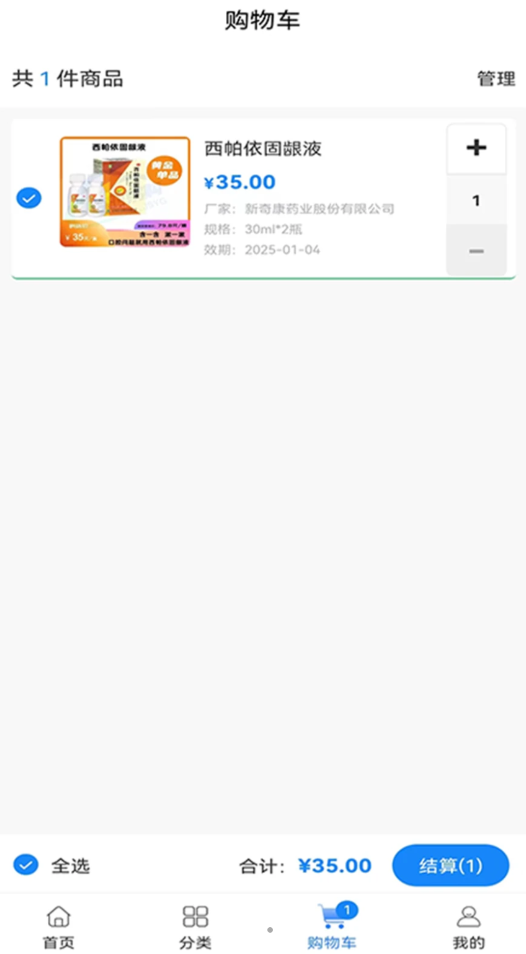Select the 购物车 tab

tap(332, 927)
